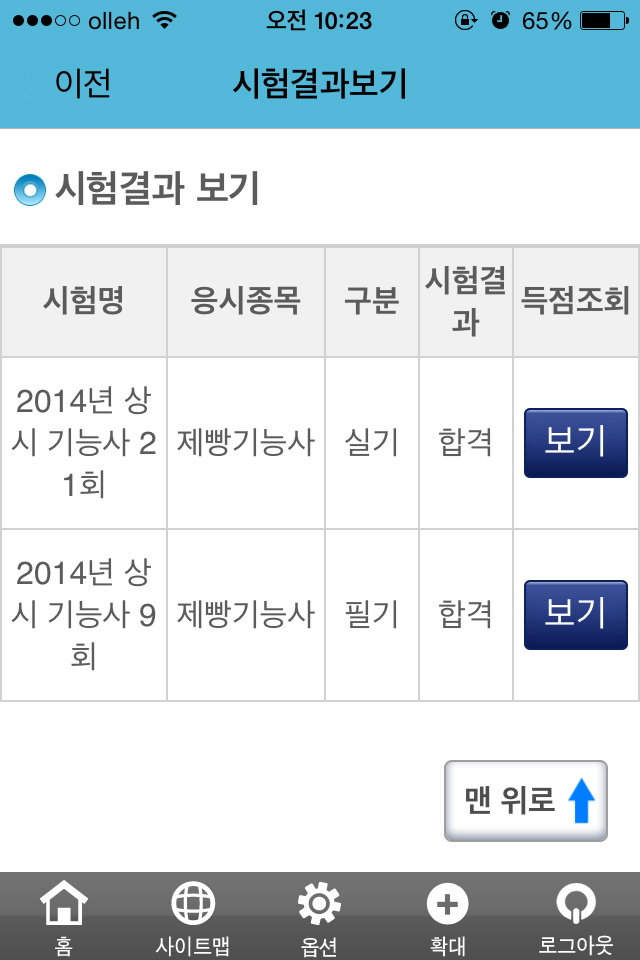Screen dimensions: 640x960
Task: Go back with the 이전 button
Action: pyautogui.click(x=82, y=84)
